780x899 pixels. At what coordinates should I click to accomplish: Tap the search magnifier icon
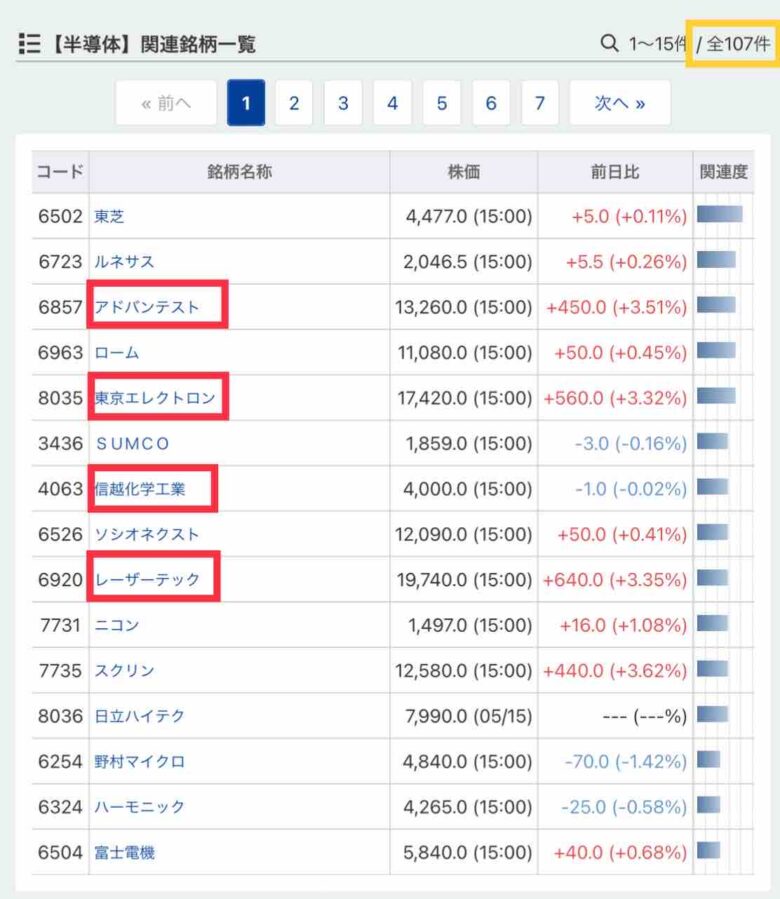point(608,43)
